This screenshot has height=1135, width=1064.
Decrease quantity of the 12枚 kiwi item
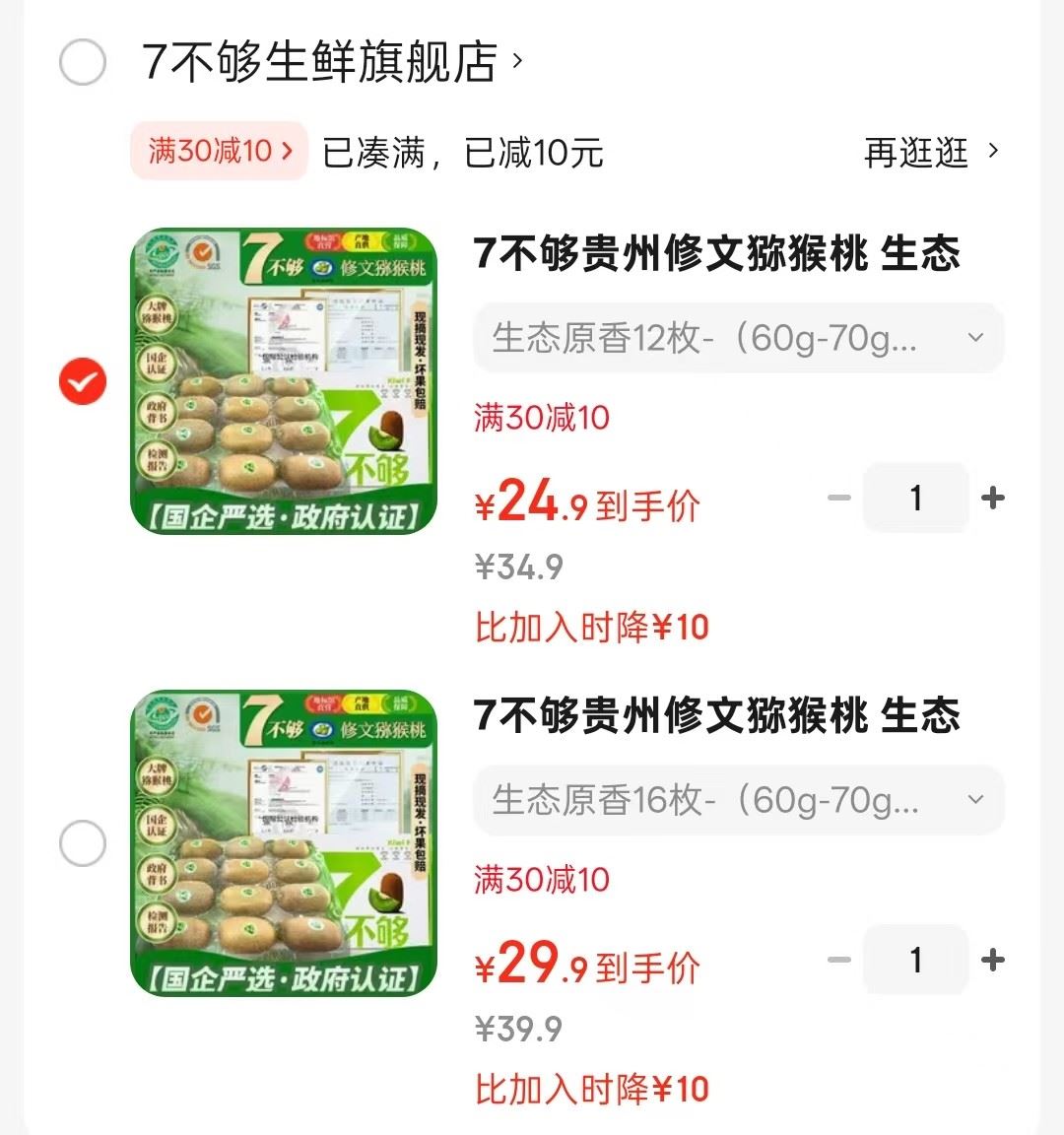pos(839,499)
